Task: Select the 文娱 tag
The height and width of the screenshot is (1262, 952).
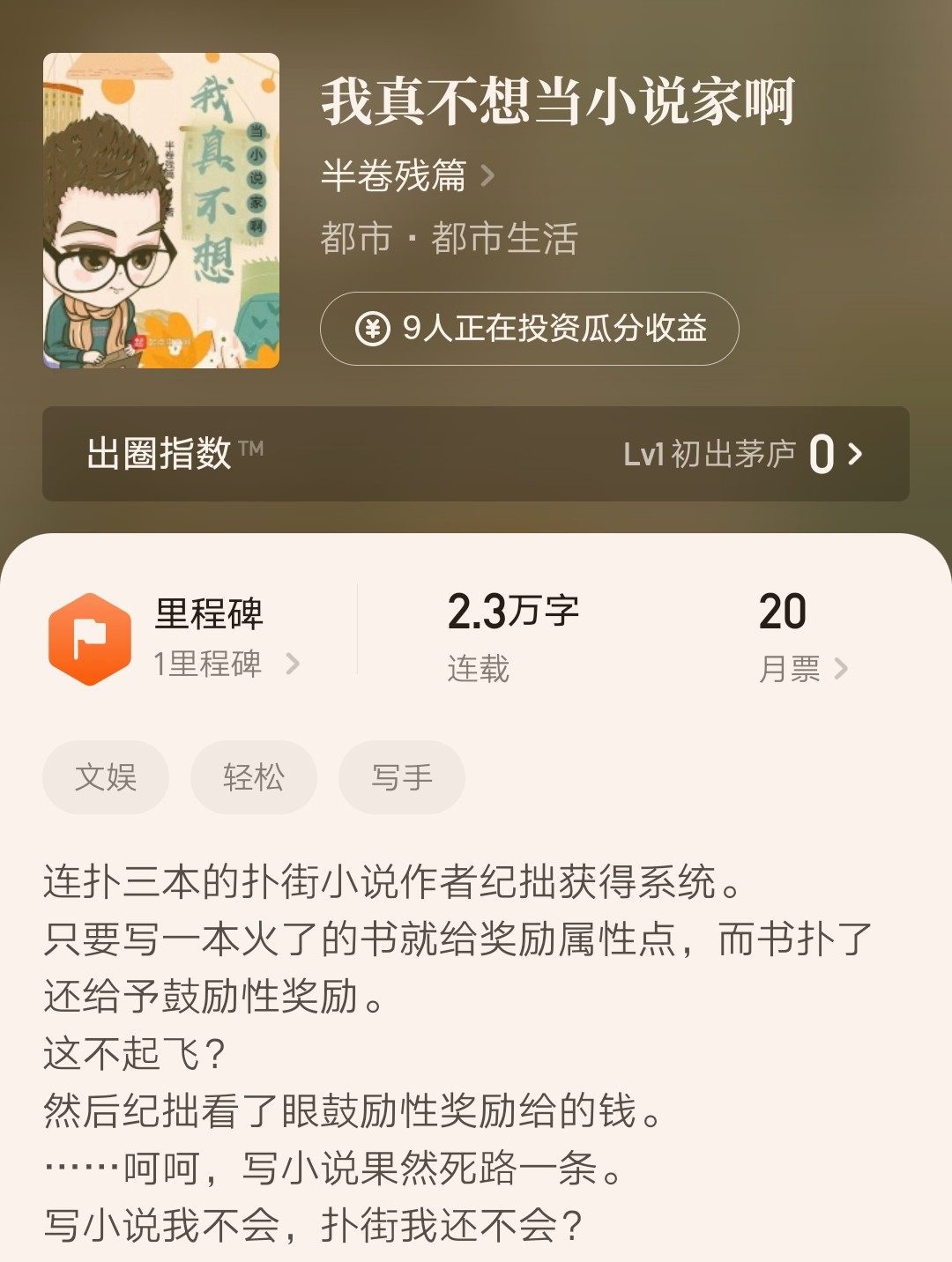Action: click(x=106, y=777)
